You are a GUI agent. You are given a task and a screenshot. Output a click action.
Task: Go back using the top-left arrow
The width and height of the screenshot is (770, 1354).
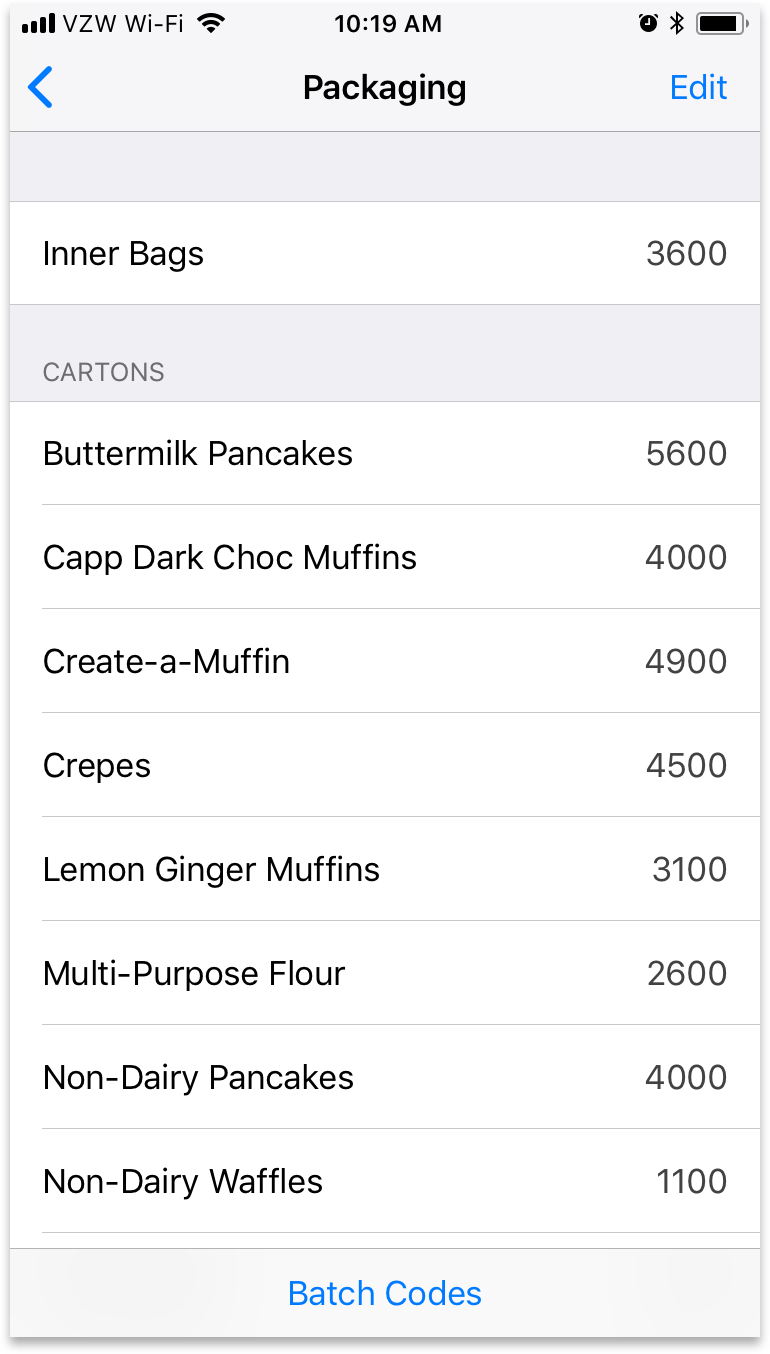pyautogui.click(x=40, y=88)
